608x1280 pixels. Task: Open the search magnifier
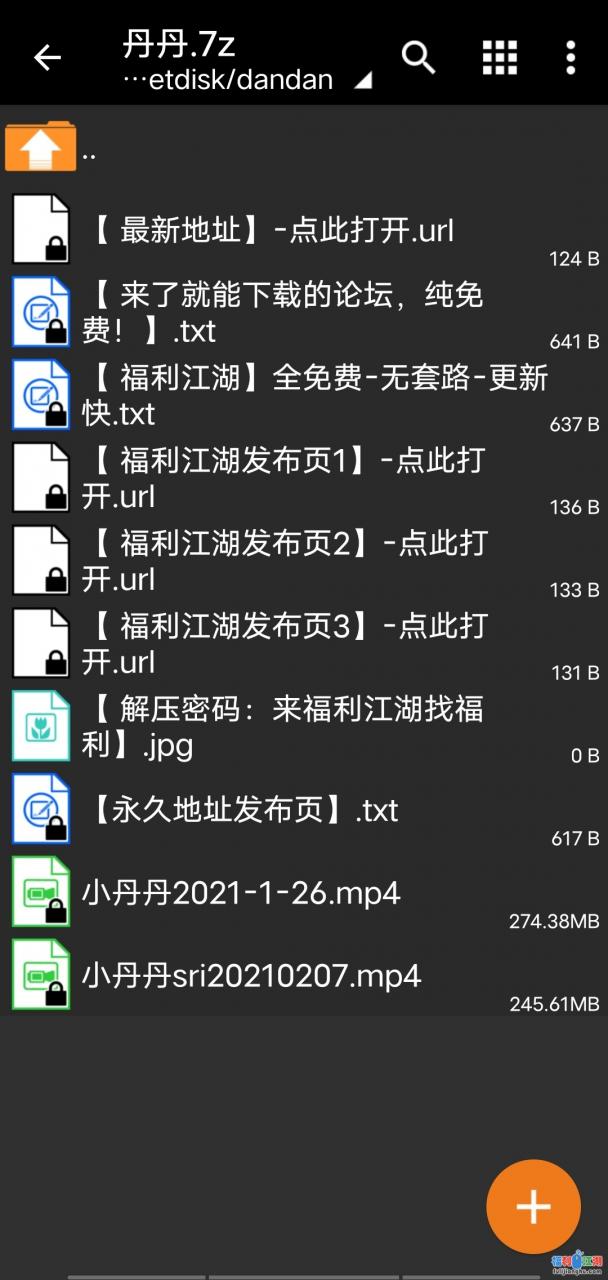[419, 58]
